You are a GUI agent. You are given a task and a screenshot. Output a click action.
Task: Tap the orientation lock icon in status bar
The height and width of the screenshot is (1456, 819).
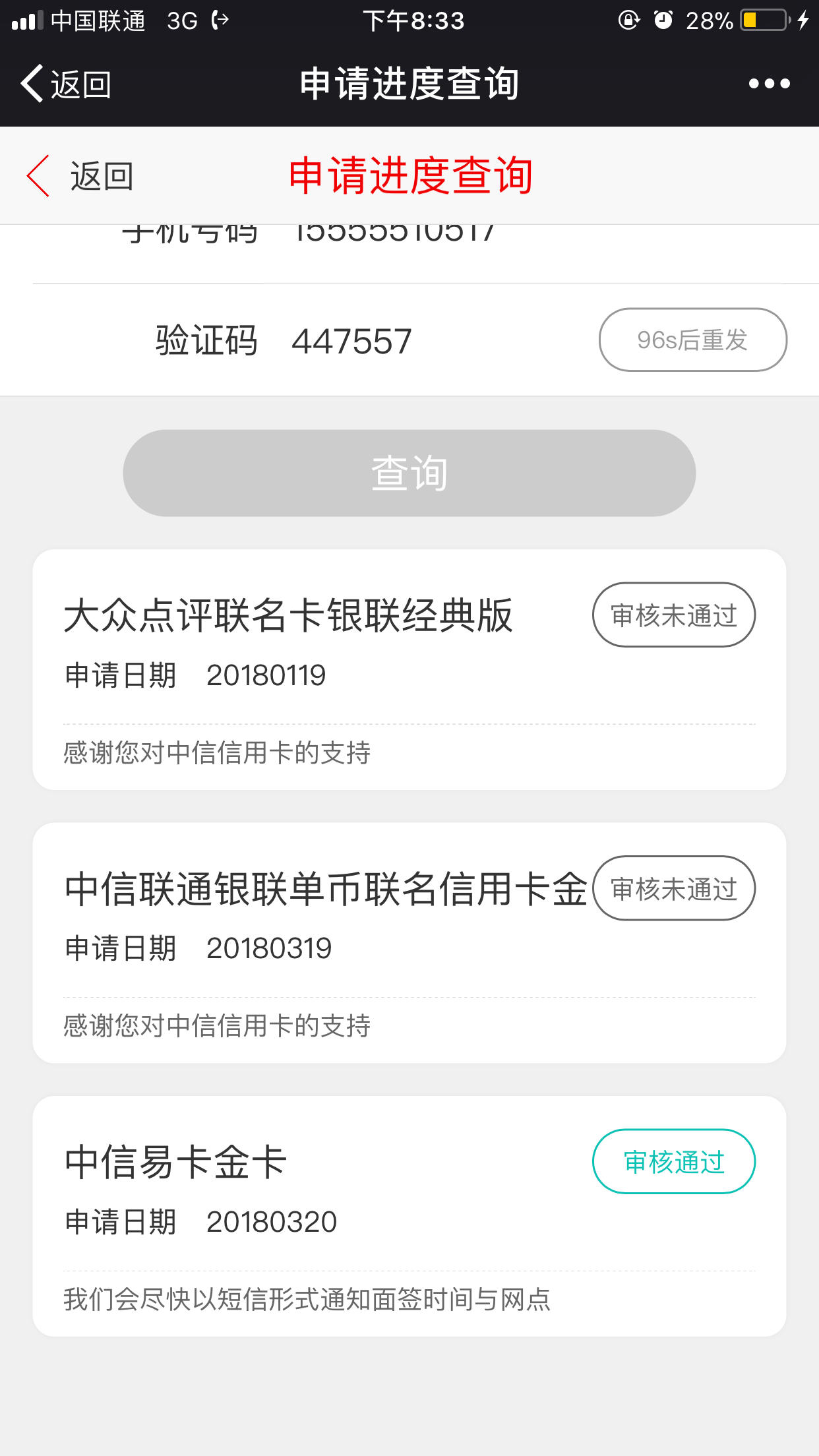627,20
